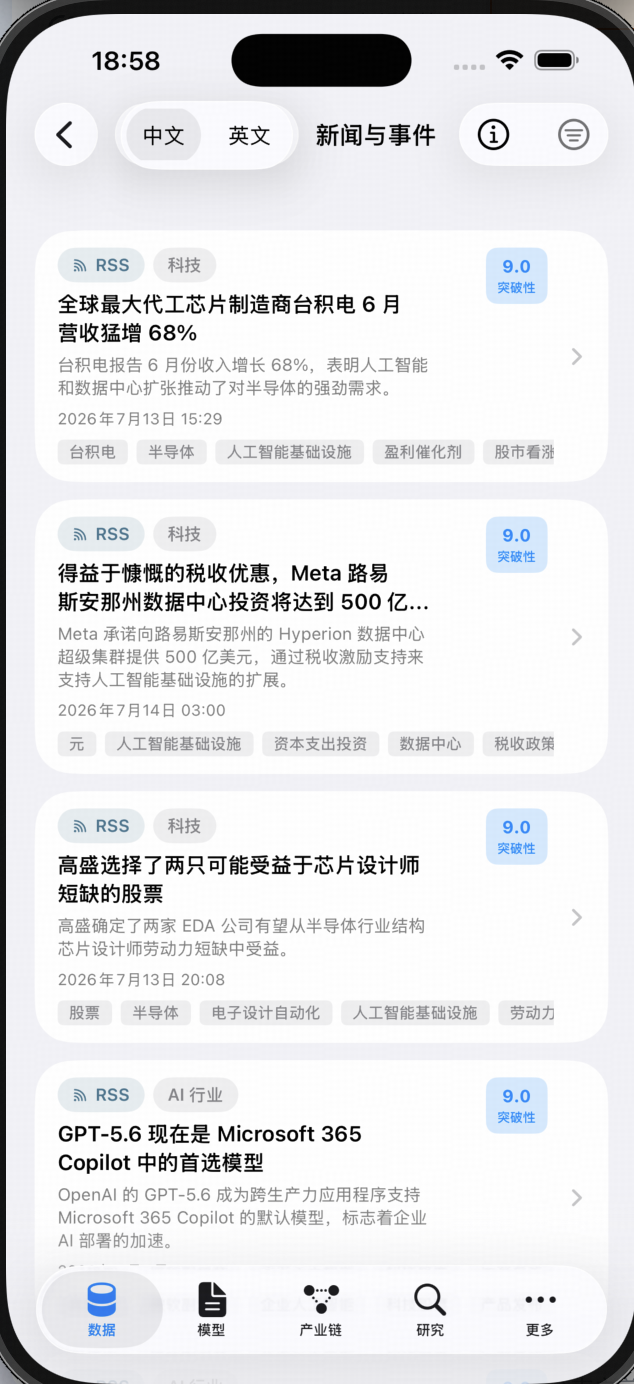Select the 中文 language segment
Image resolution: width=634 pixels, height=1384 pixels.
click(164, 136)
